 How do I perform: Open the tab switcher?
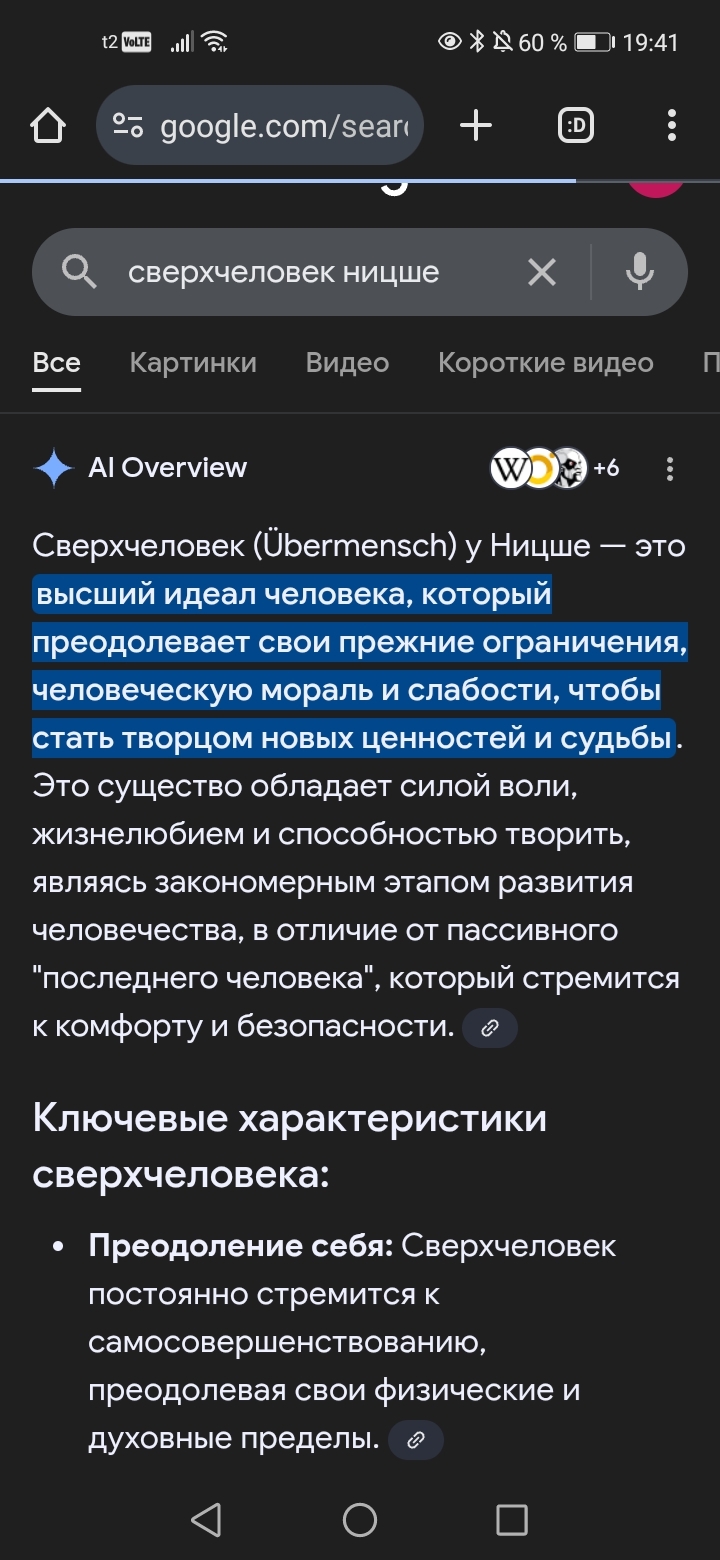point(575,126)
